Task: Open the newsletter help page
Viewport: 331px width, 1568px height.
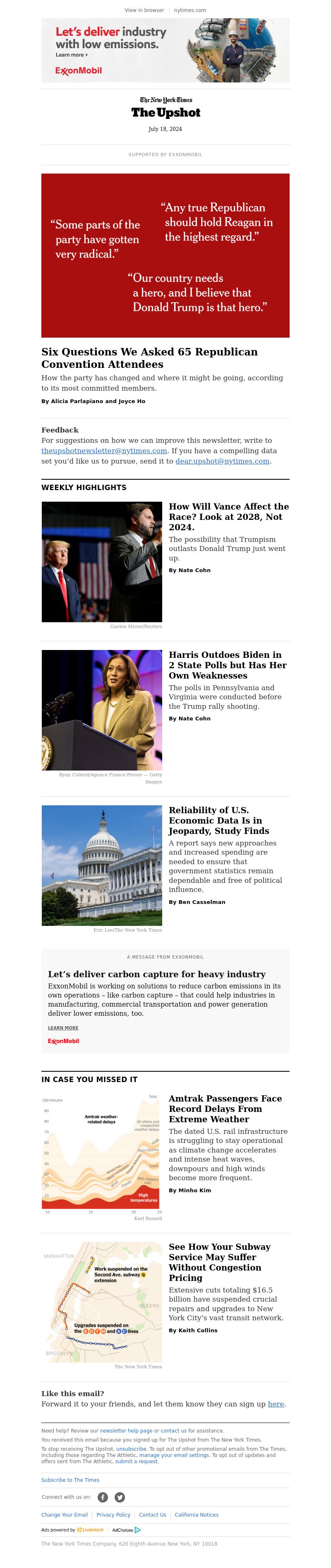Action: point(126,1430)
